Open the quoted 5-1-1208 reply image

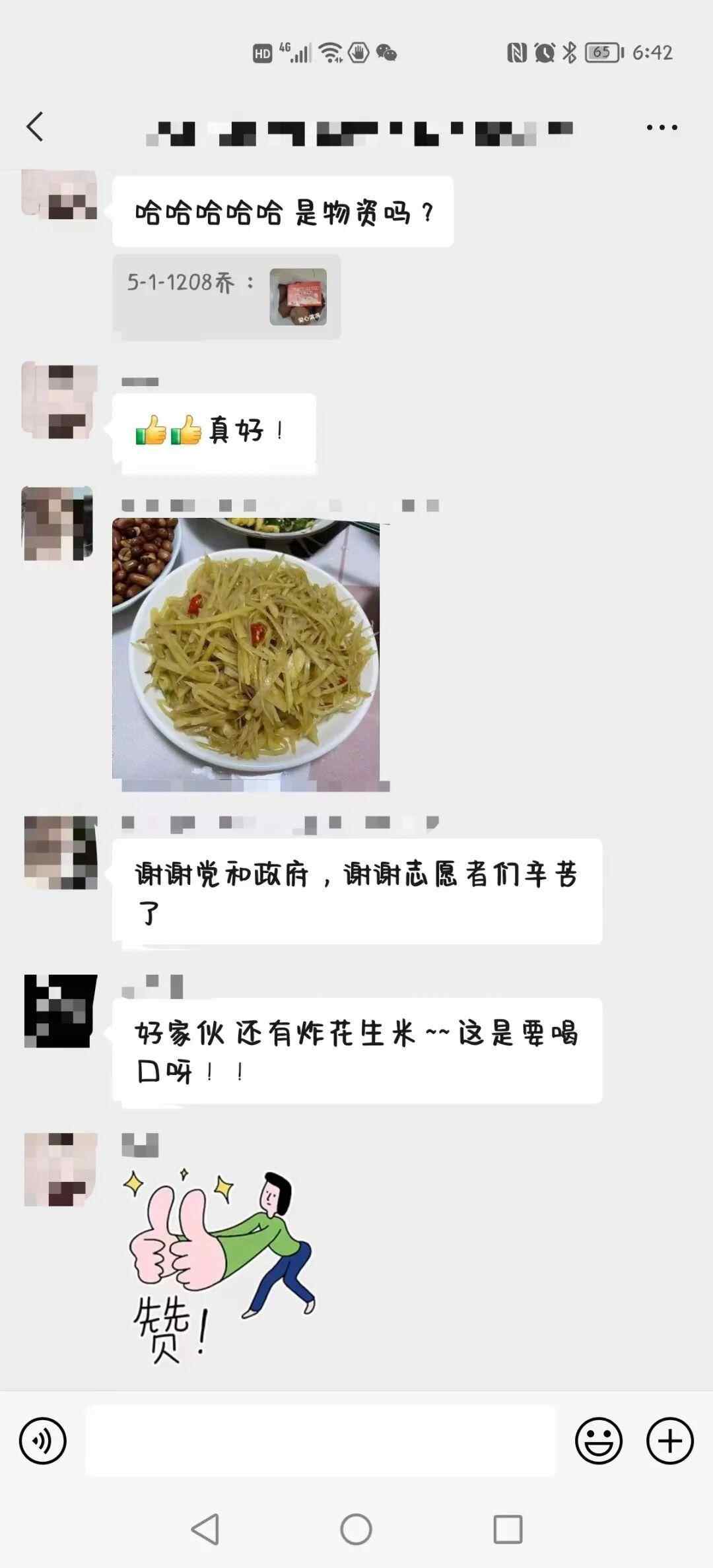point(298,297)
